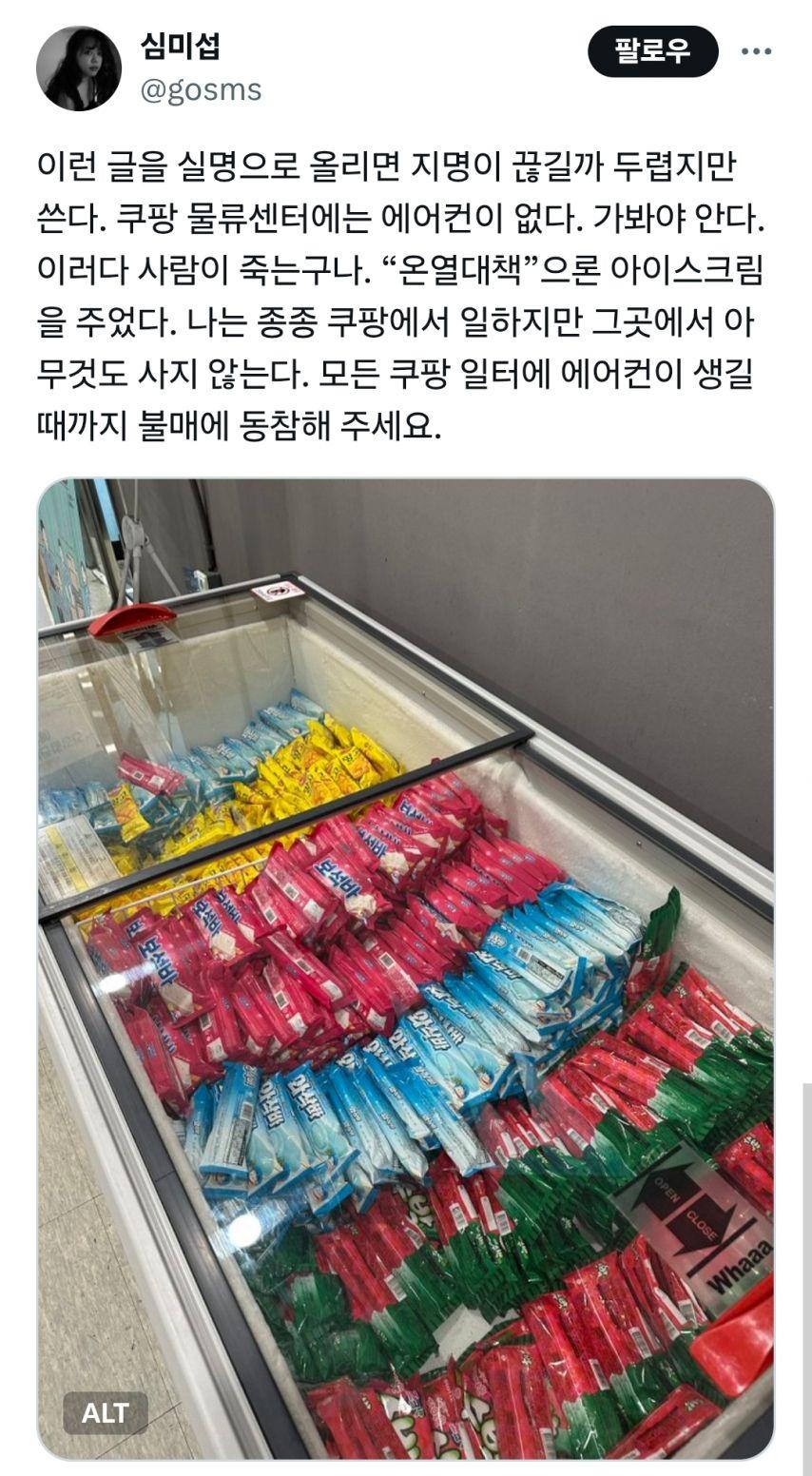Screen dimensions: 812x1476
Task: Show the ALT image description
Action: click(106, 1413)
